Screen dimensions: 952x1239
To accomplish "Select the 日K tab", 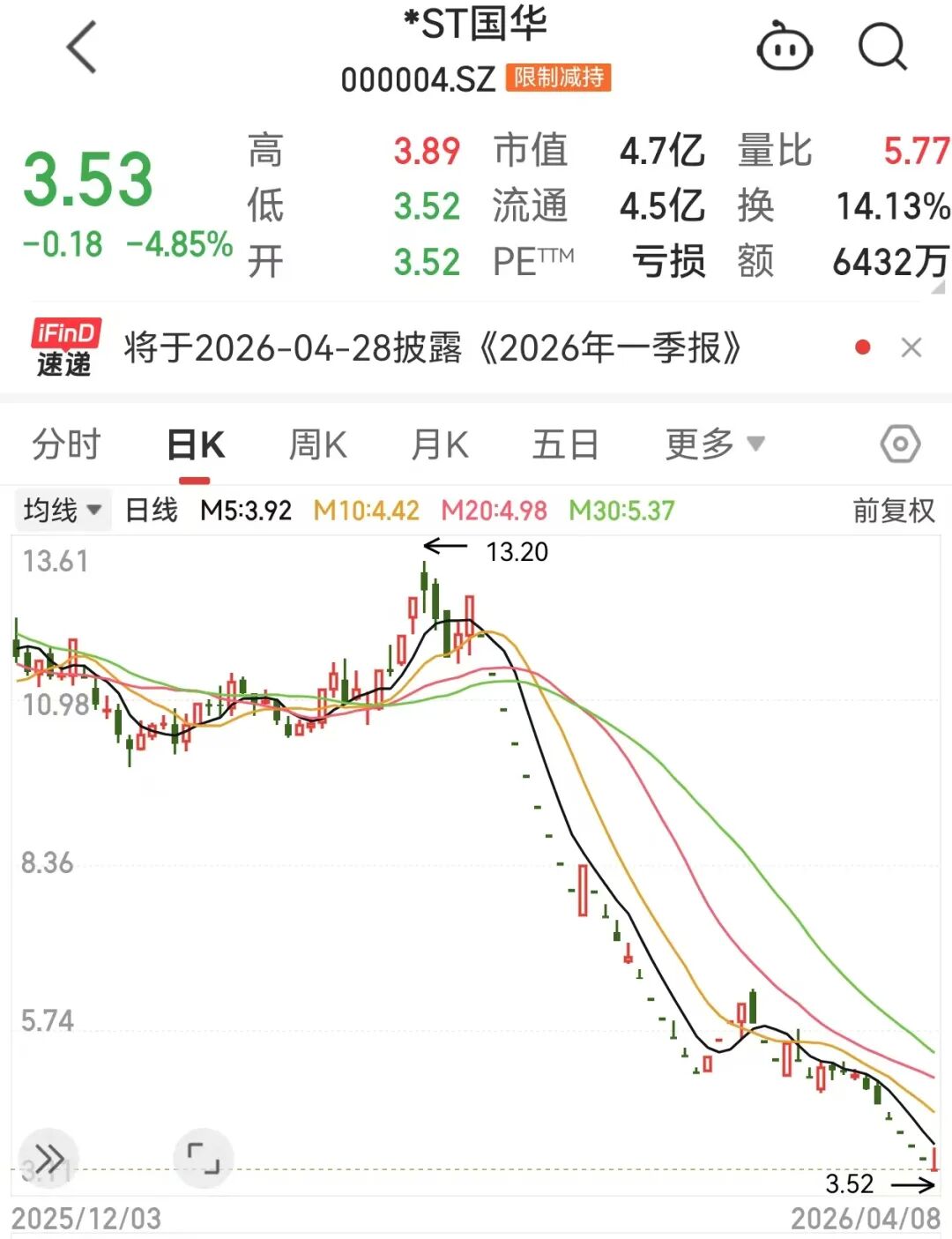I will (x=196, y=444).
